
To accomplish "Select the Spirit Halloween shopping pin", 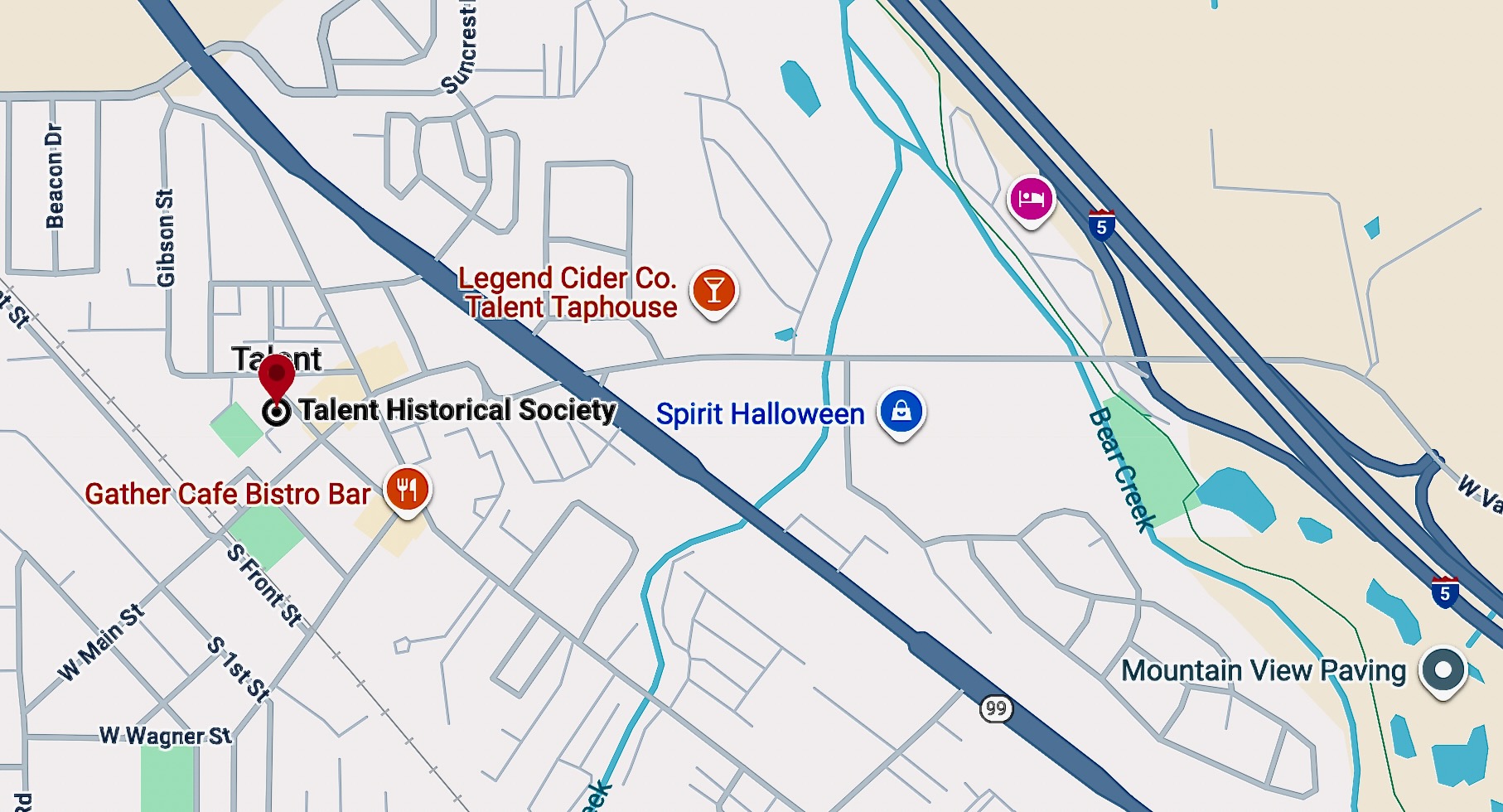I will pos(901,411).
